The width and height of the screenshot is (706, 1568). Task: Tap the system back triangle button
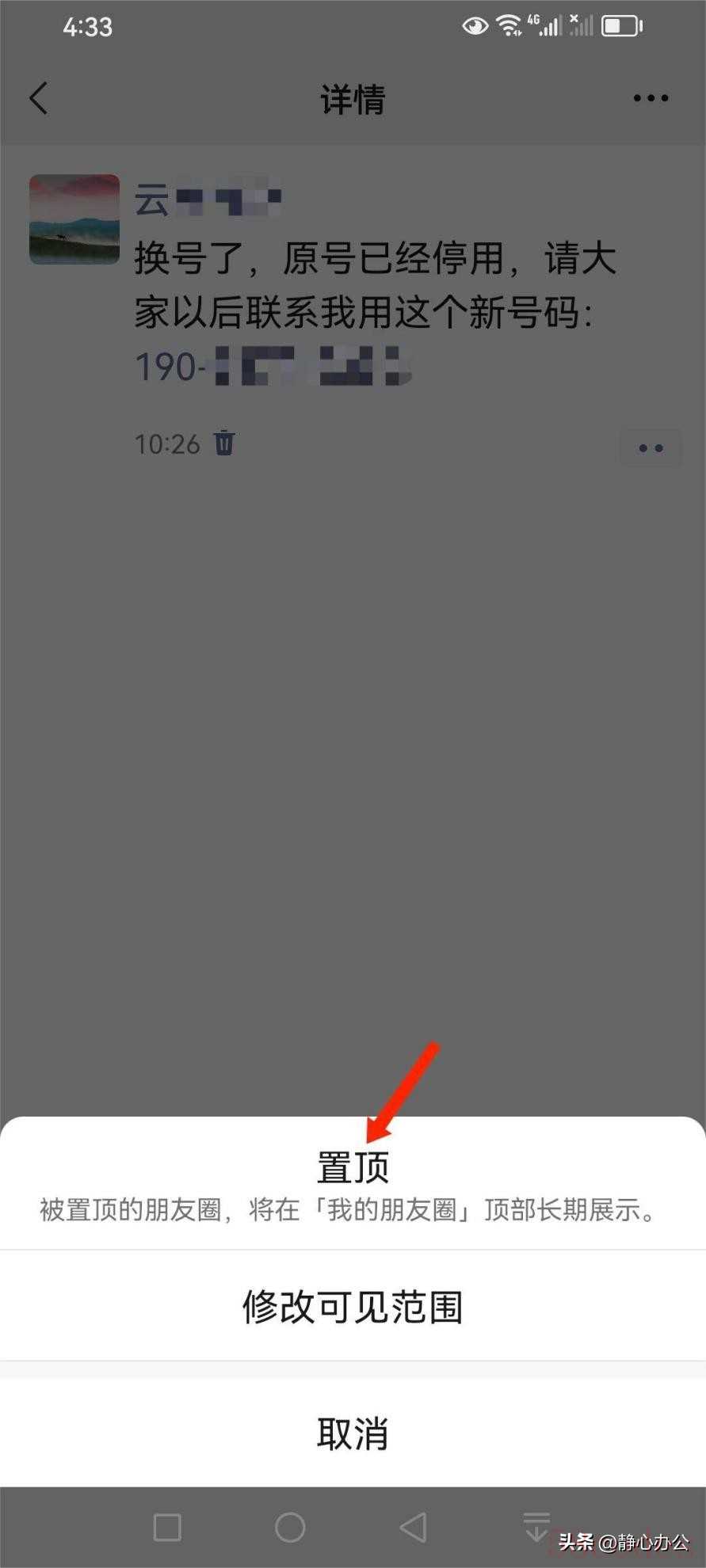coord(413,1528)
